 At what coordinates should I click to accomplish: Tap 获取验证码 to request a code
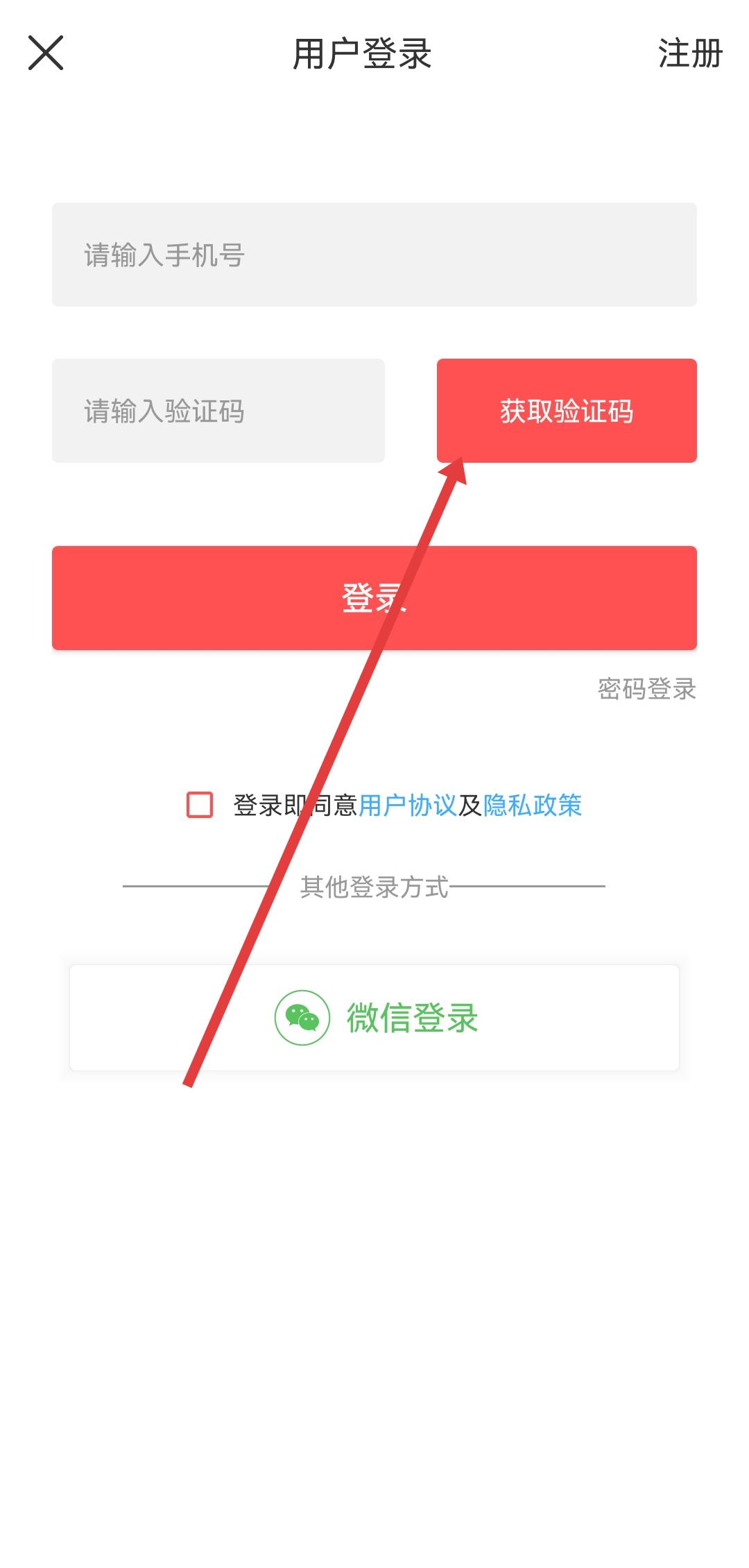pyautogui.click(x=567, y=411)
